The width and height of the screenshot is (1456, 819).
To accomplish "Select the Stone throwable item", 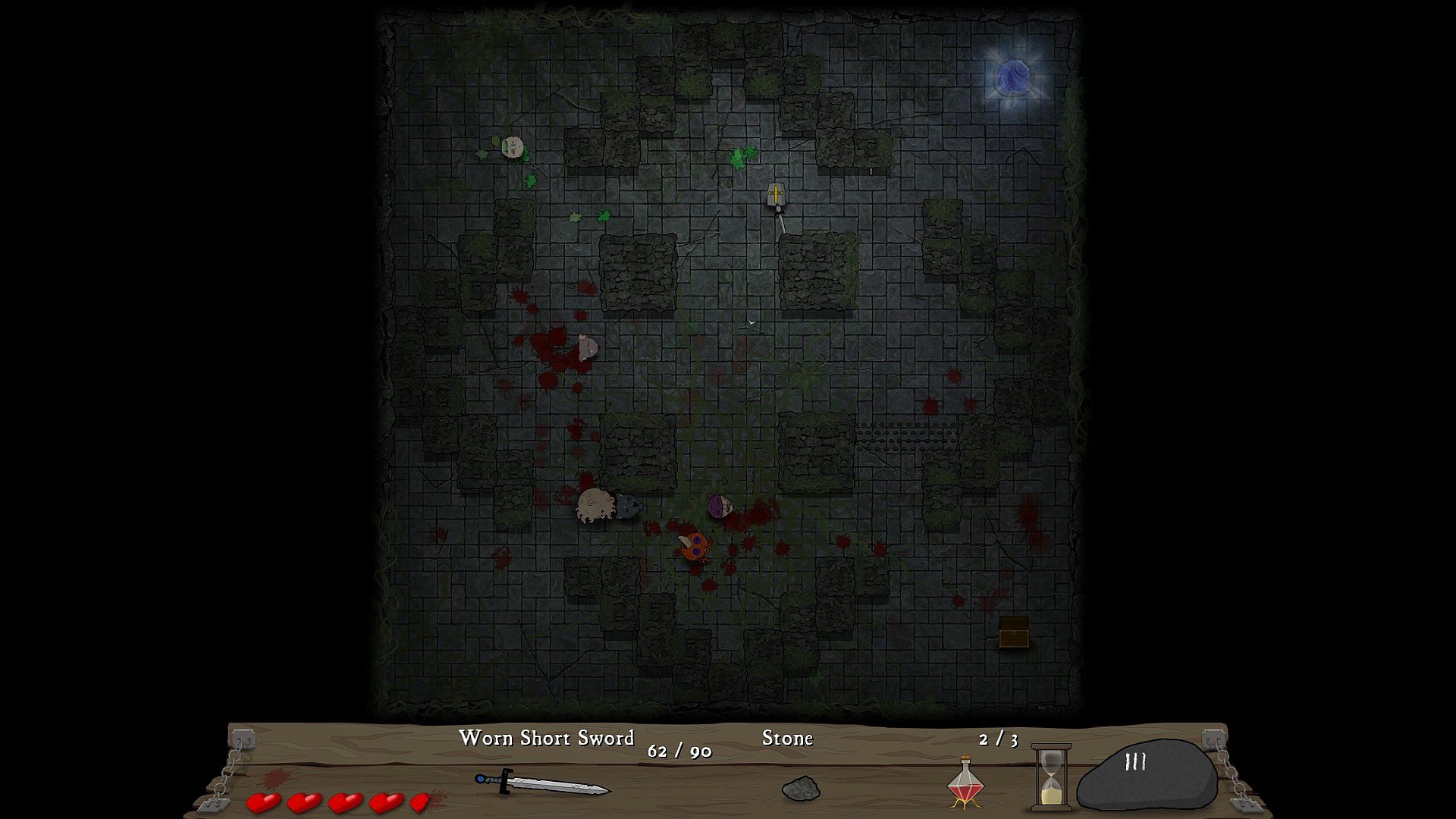I will tap(800, 789).
